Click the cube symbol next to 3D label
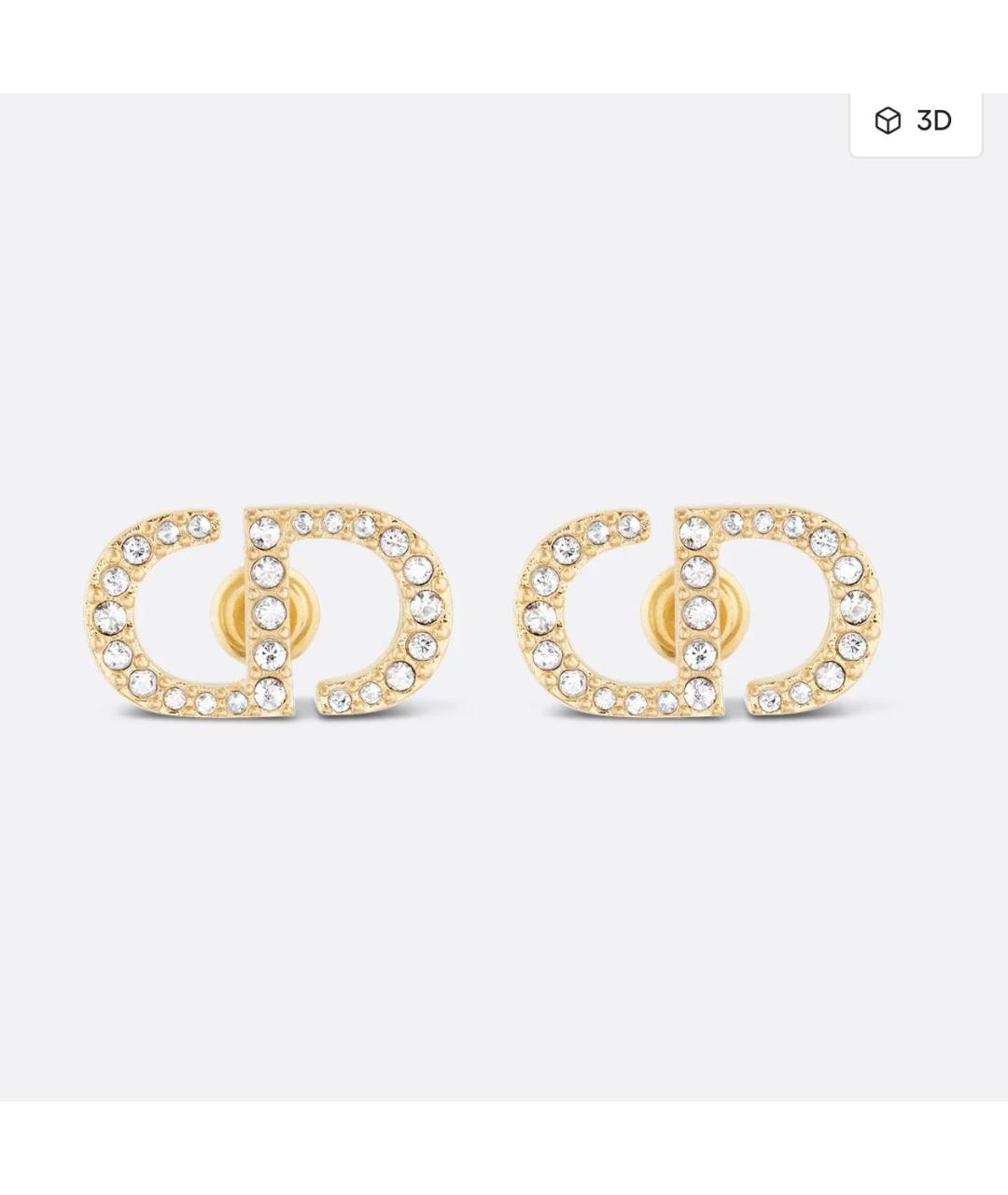 889,119
